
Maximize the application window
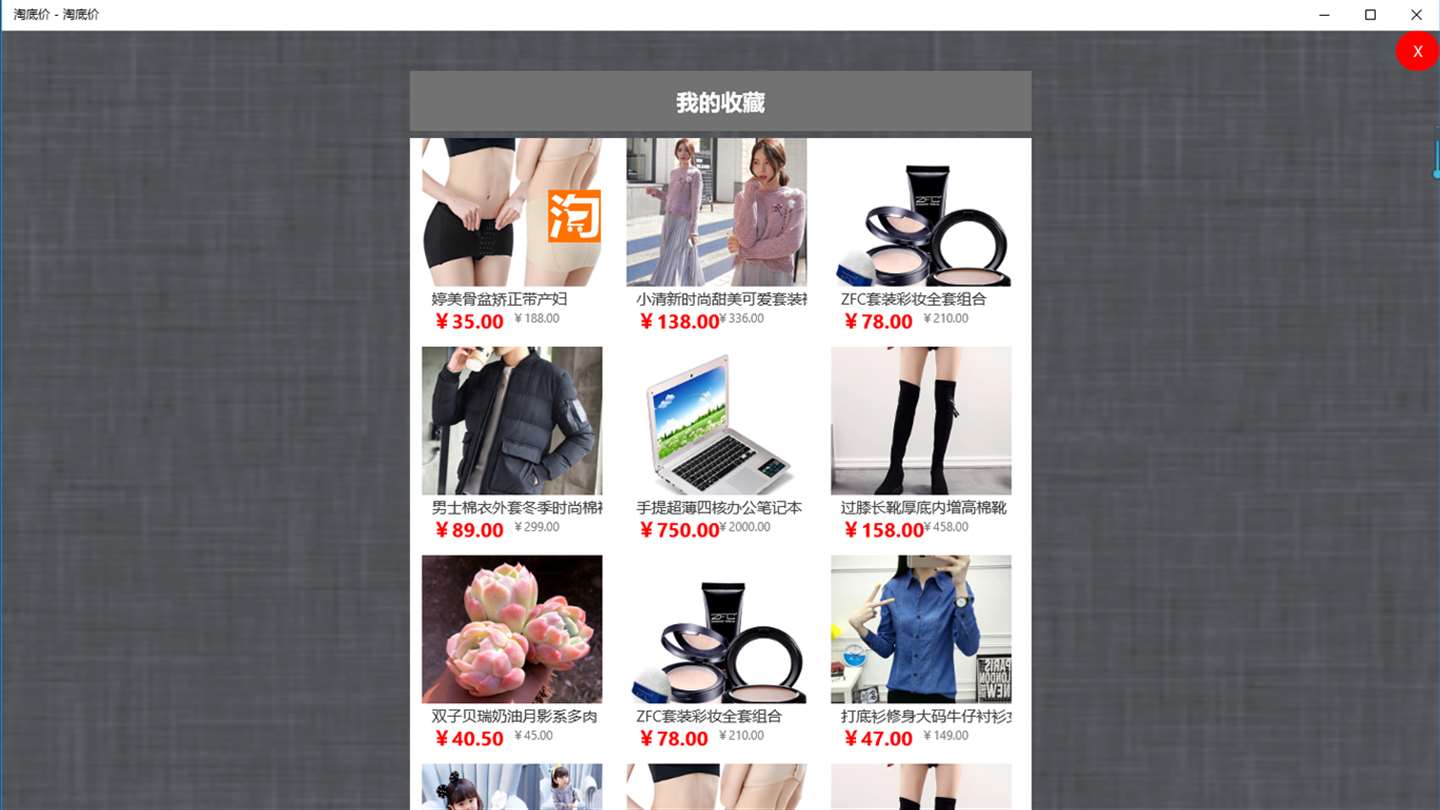point(1370,15)
